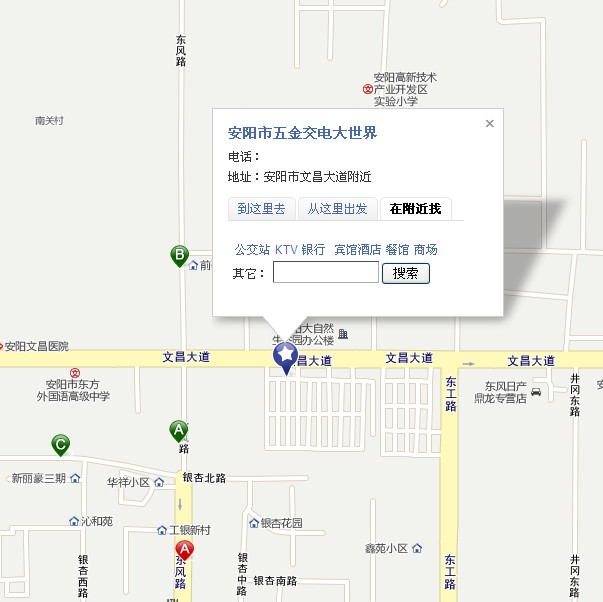Select the green C map marker
Image resolution: width=603 pixels, height=602 pixels.
tap(61, 443)
